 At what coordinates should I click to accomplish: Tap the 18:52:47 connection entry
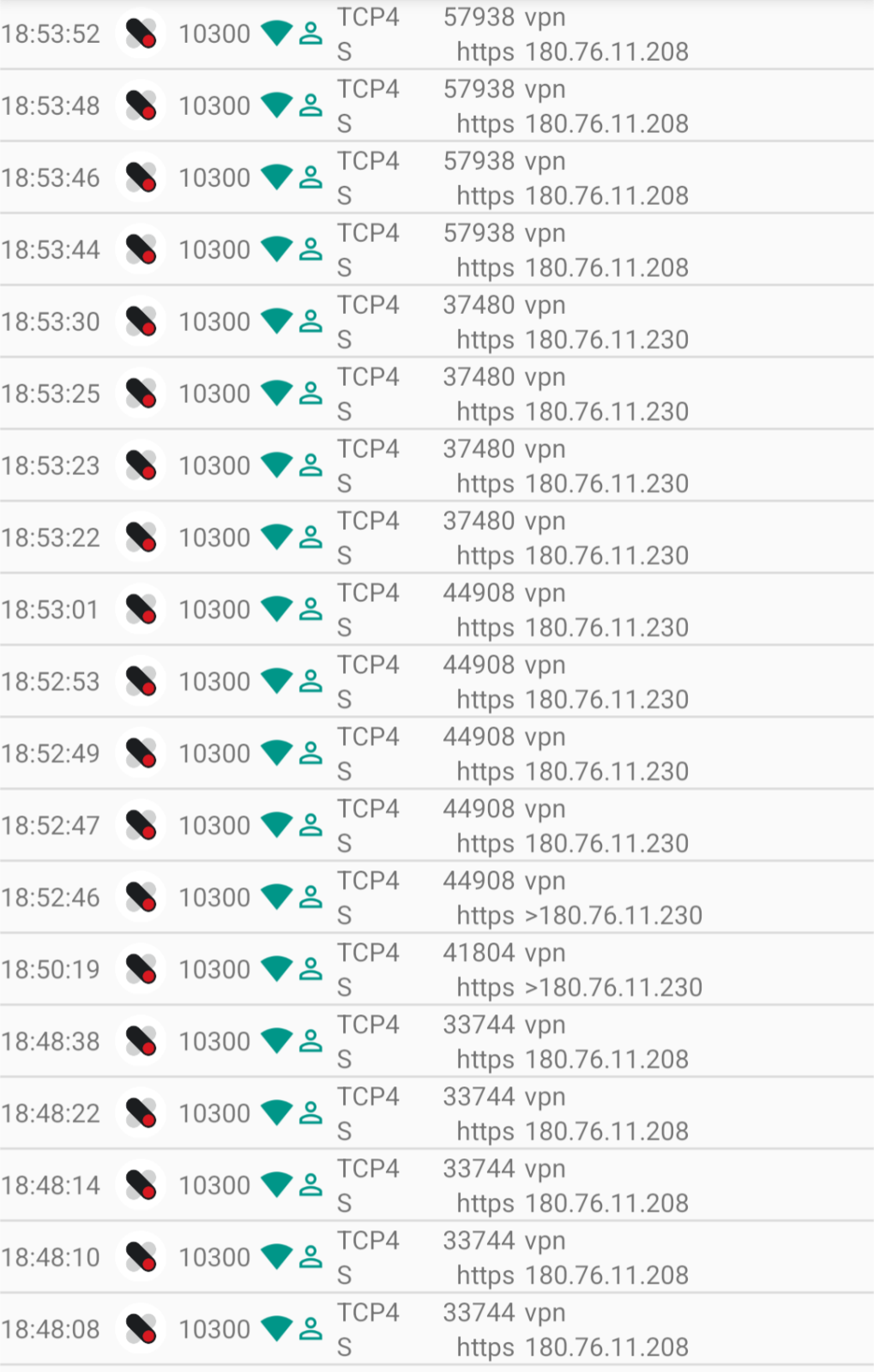(x=437, y=827)
